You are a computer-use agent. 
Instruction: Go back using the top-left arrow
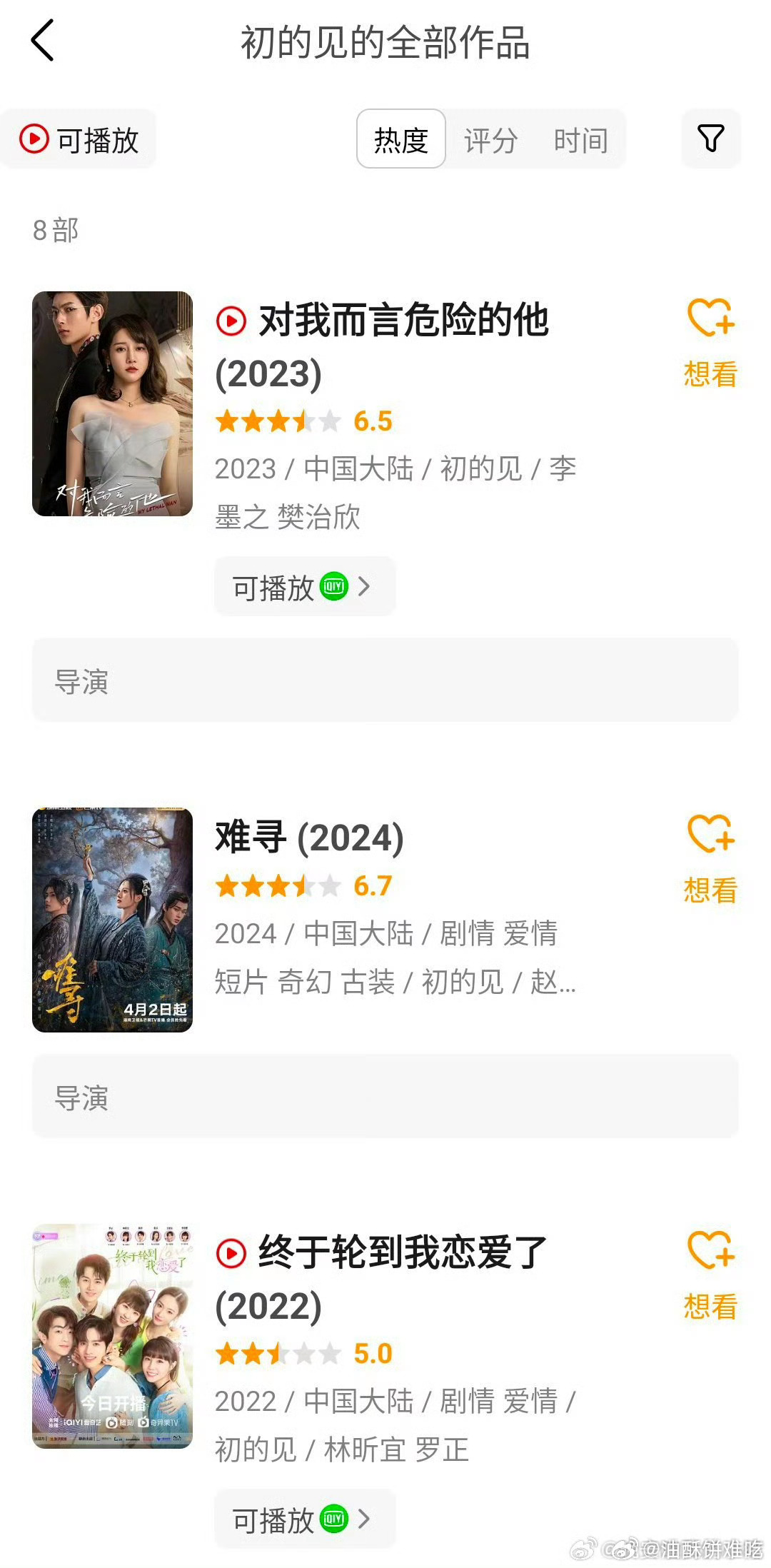[x=43, y=41]
